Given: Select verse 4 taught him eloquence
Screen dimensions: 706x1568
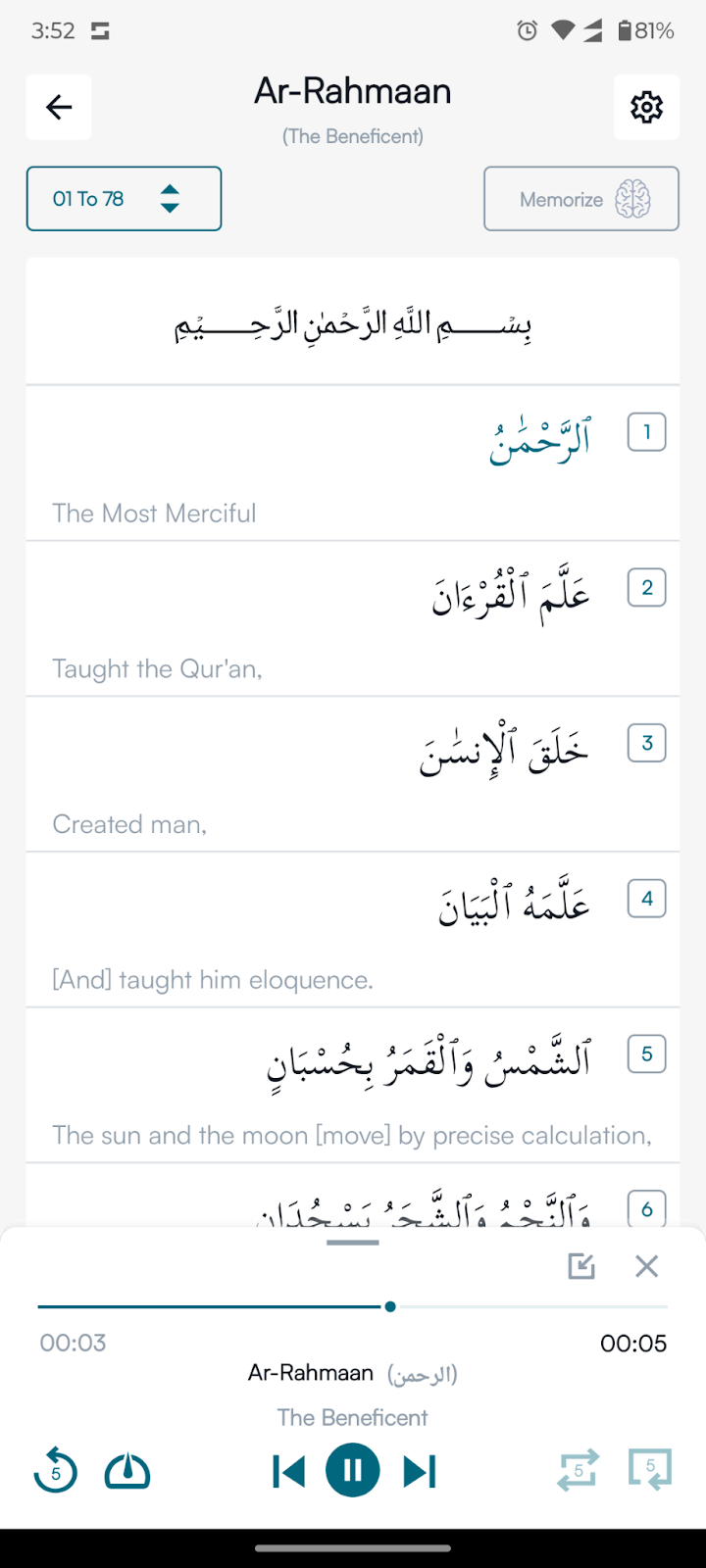Looking at the screenshot, I should pyautogui.click(x=353, y=930).
